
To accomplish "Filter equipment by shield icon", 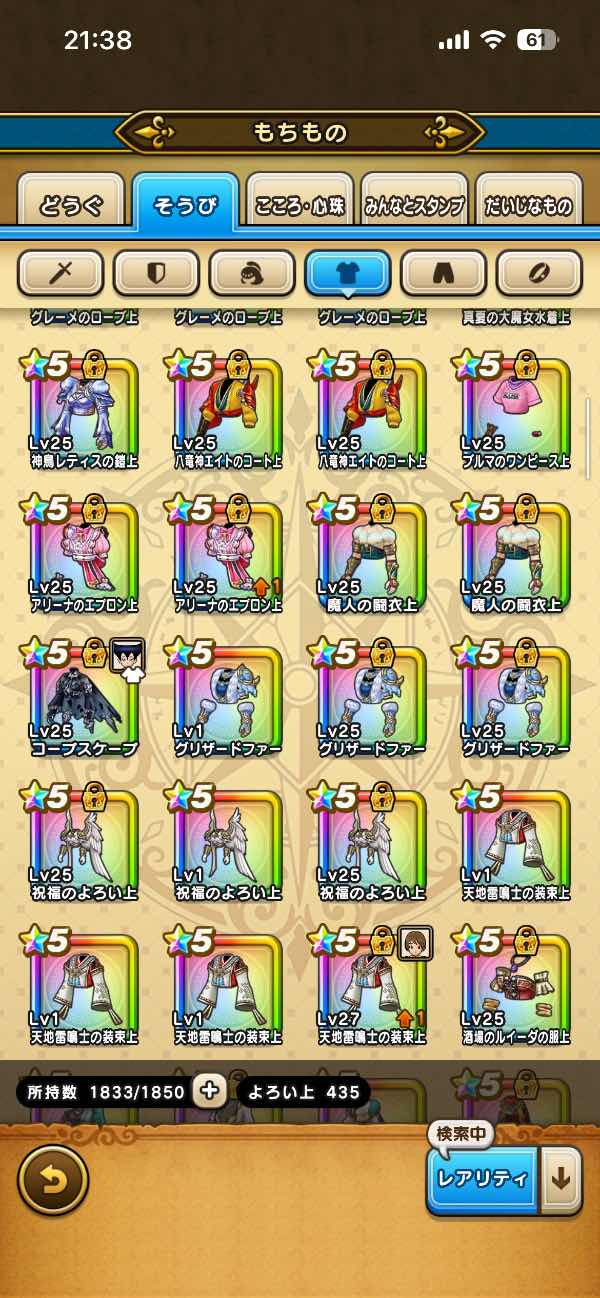I will point(156,271).
